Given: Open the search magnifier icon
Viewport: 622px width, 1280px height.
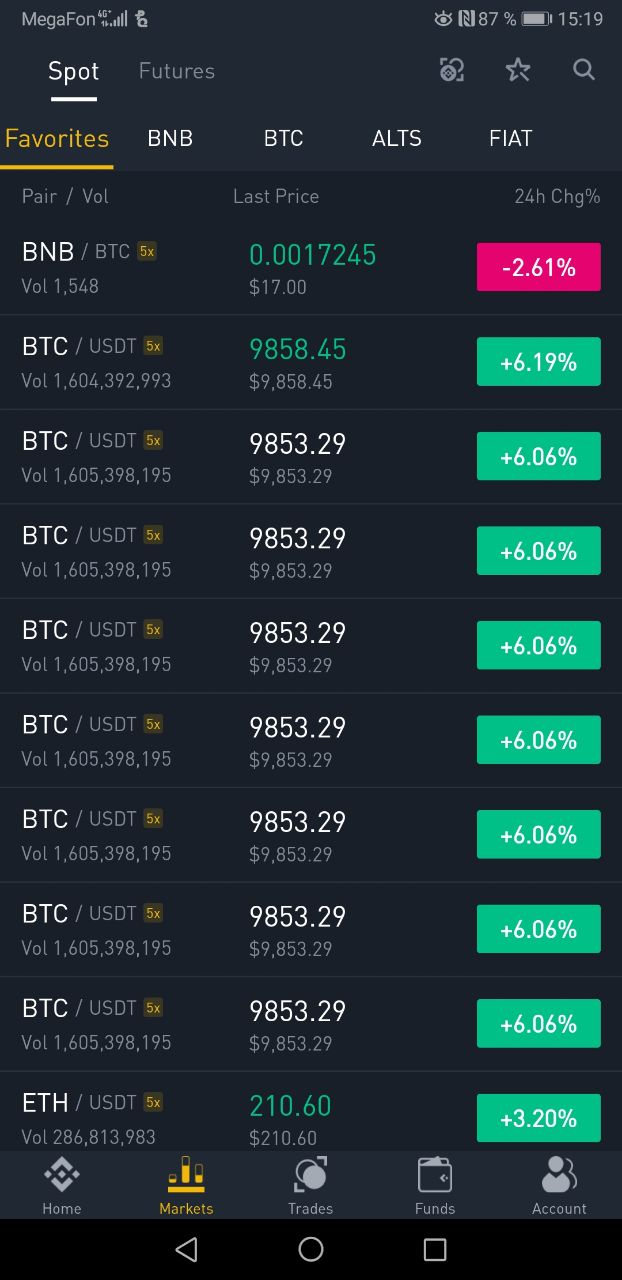Looking at the screenshot, I should [x=584, y=70].
